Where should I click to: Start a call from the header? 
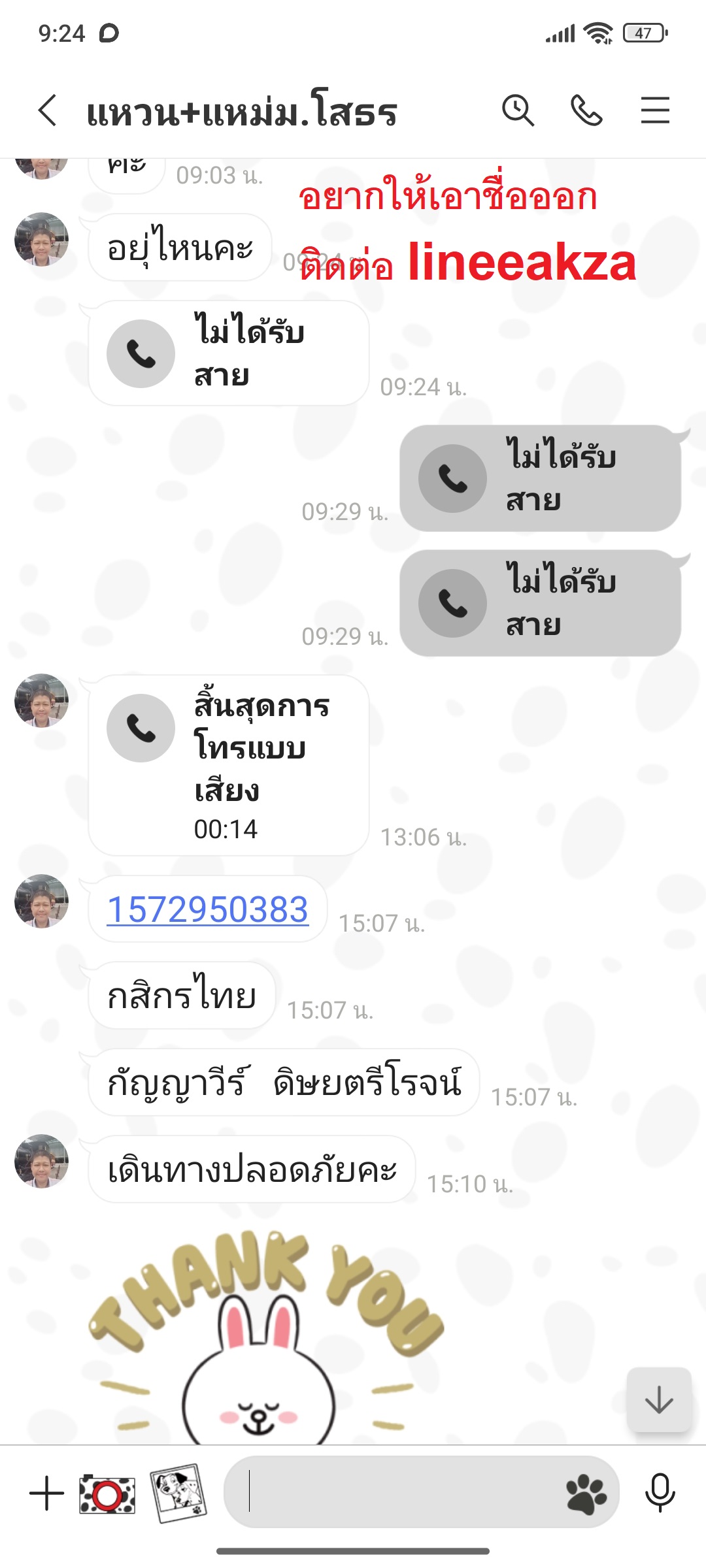pyautogui.click(x=586, y=110)
